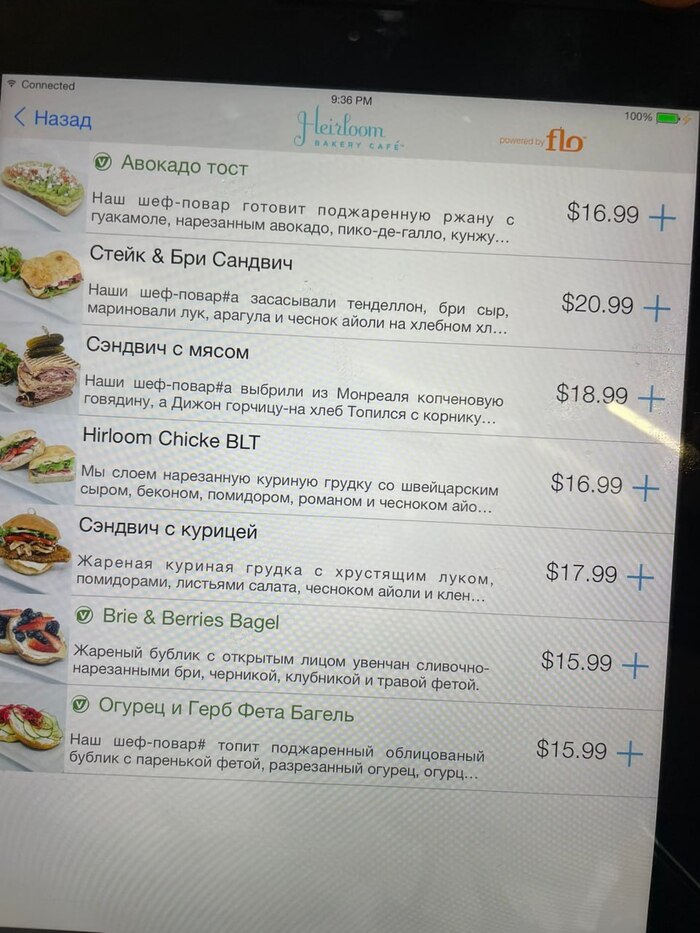The width and height of the screenshot is (700, 933).
Task: Add Огурец и Герб Фета Багель
Action: [x=629, y=753]
